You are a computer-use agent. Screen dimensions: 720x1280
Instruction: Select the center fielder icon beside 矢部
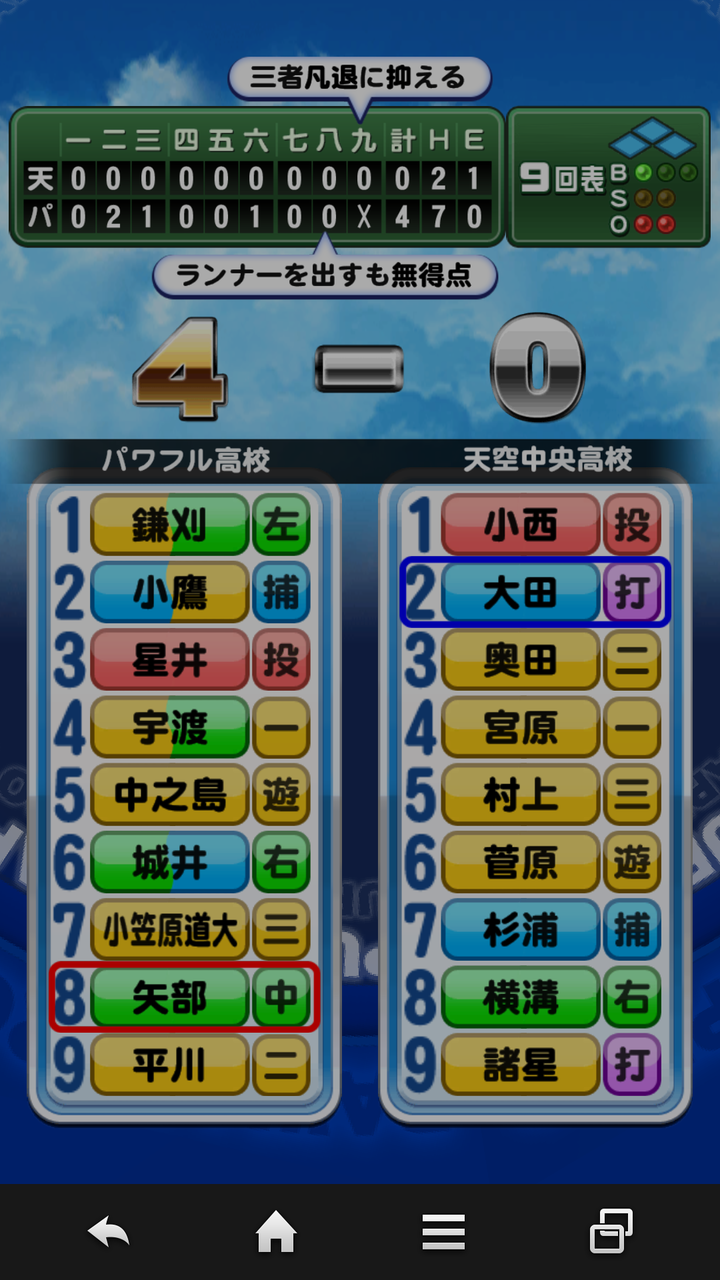coord(281,998)
